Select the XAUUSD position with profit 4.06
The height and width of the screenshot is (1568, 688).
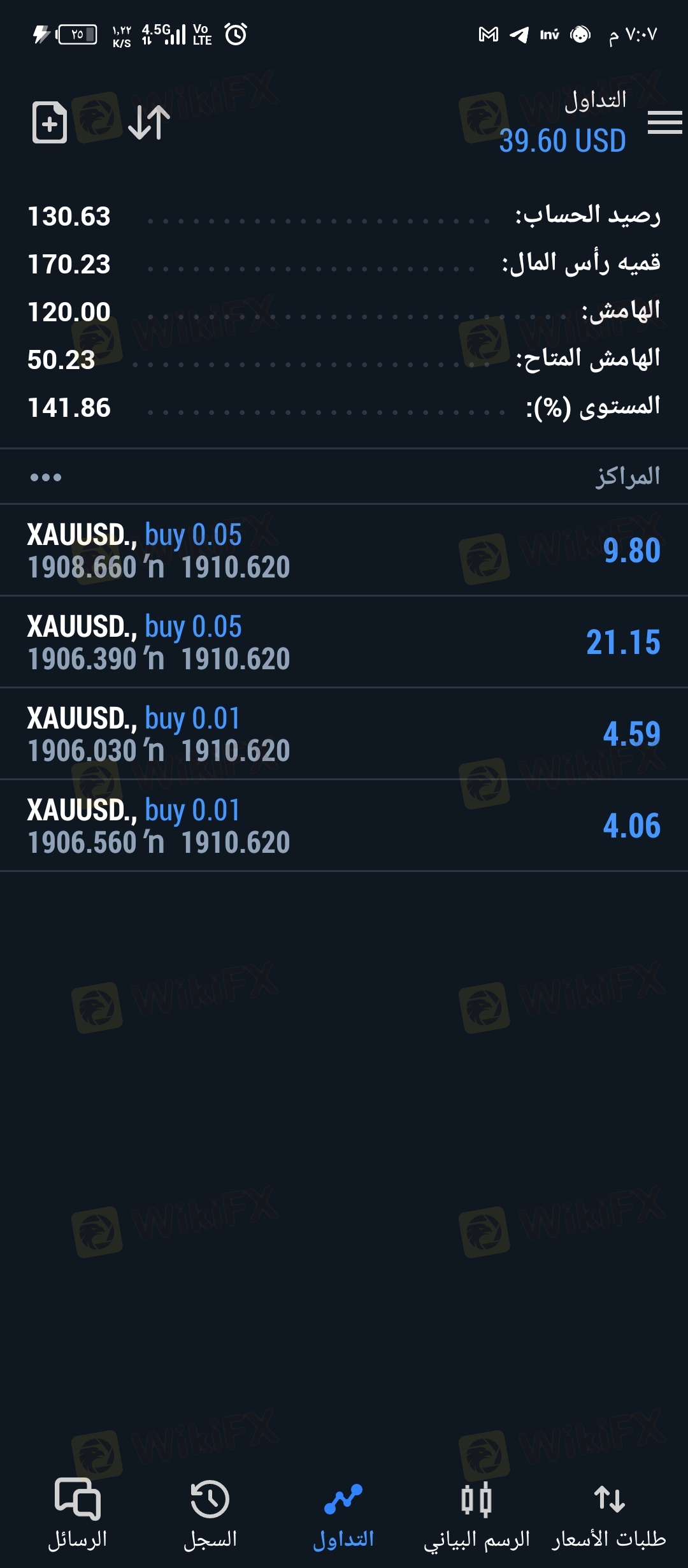pyautogui.click(x=344, y=826)
